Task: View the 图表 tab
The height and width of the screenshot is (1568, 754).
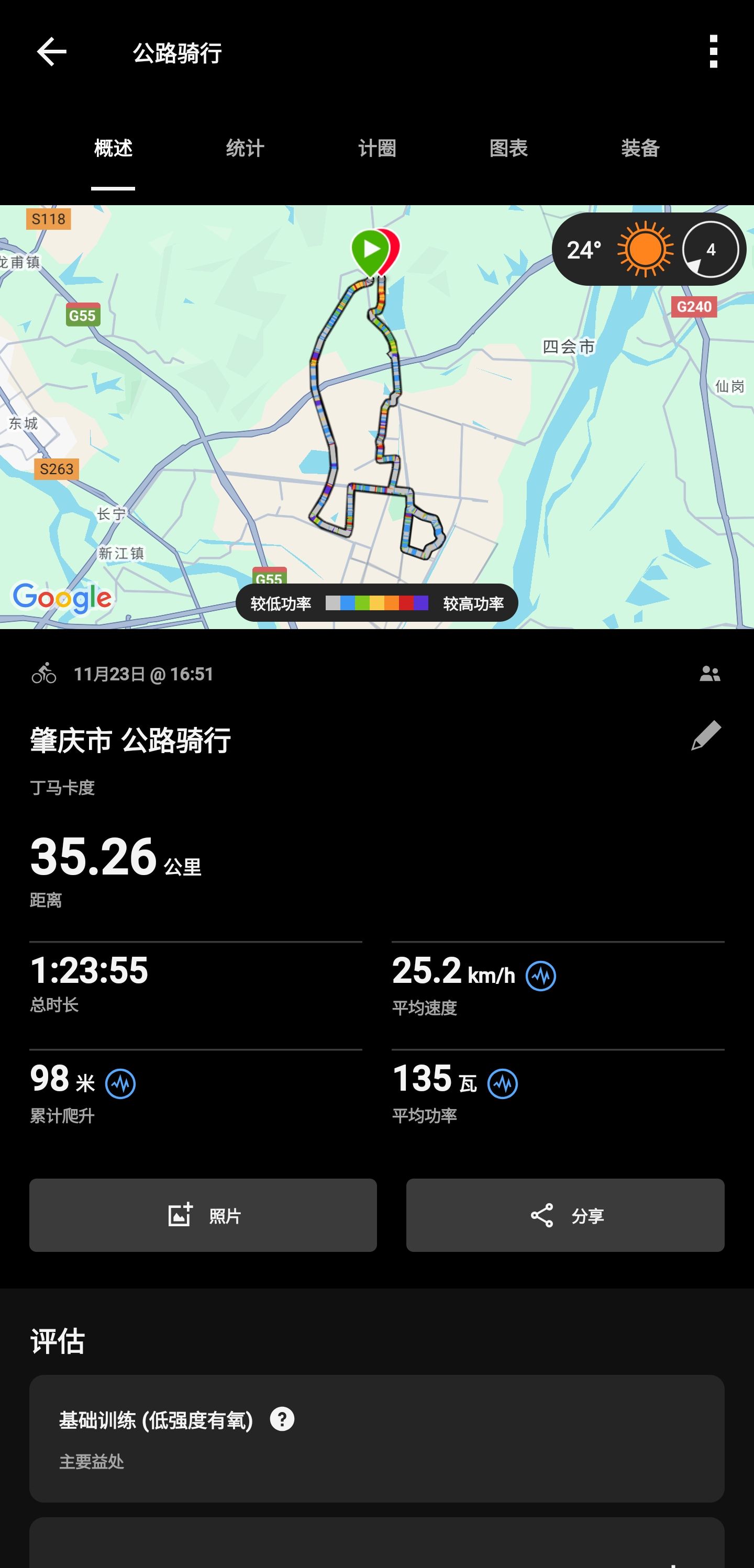Action: point(508,148)
